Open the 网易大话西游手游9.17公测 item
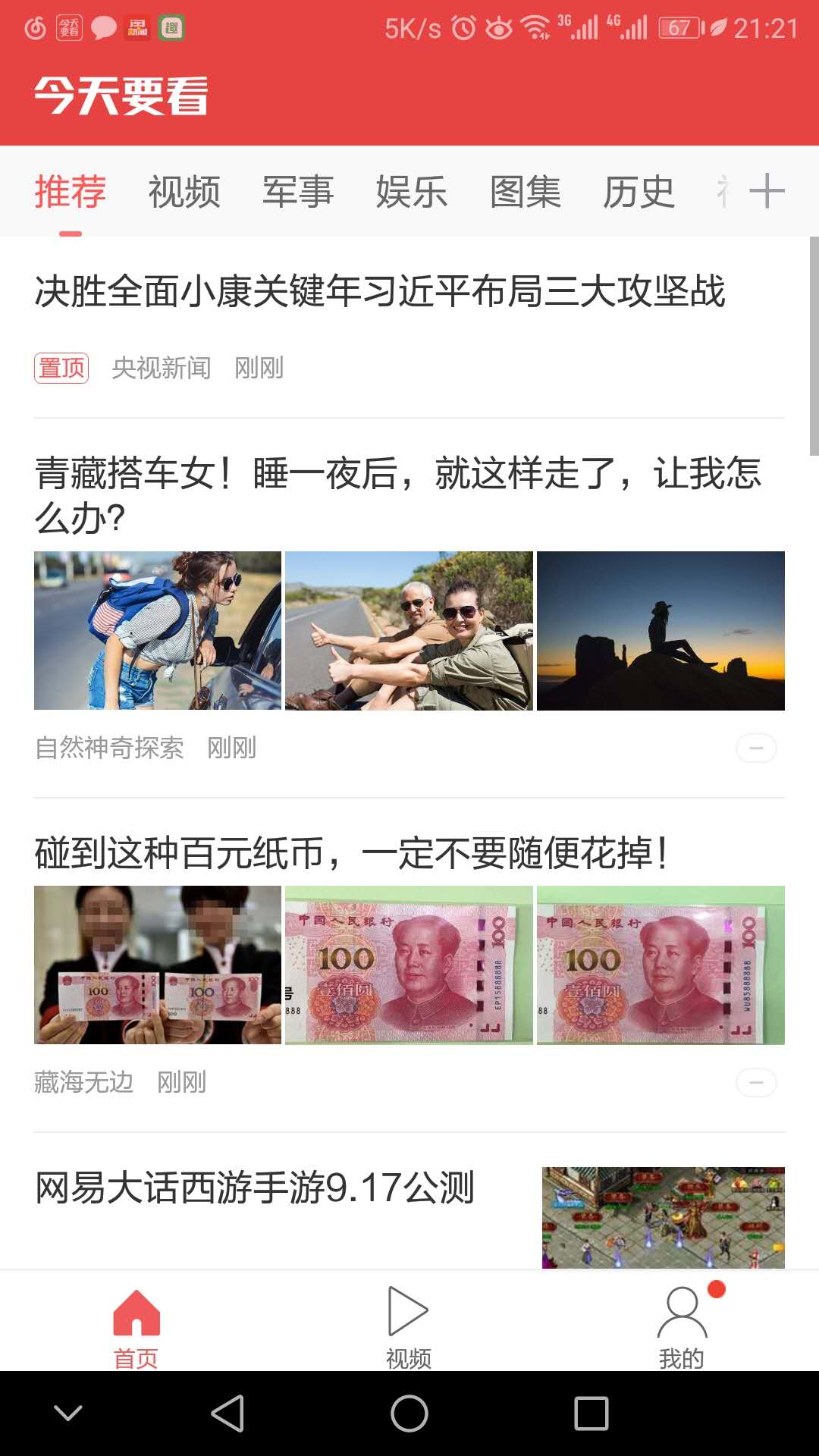The width and height of the screenshot is (819, 1456). 255,1188
